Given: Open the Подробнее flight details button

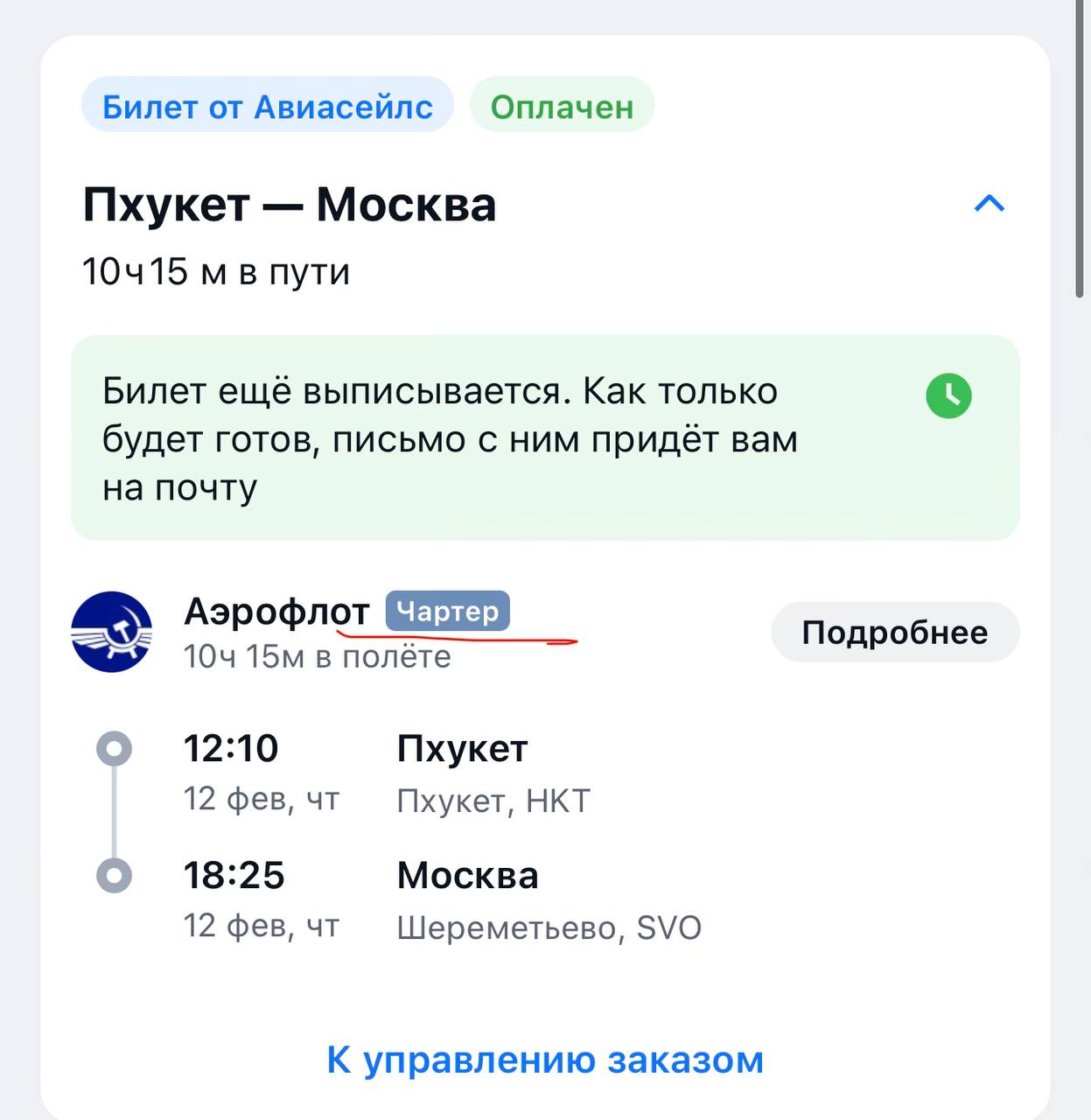Looking at the screenshot, I should coord(894,632).
